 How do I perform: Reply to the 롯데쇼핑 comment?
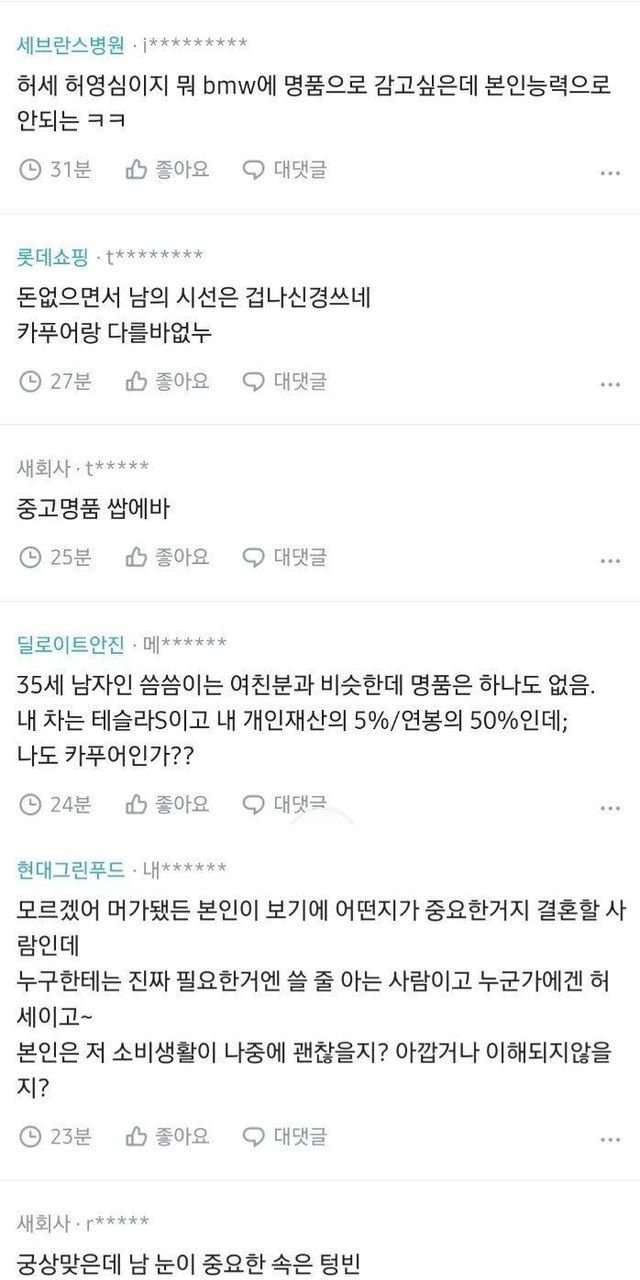click(x=286, y=381)
